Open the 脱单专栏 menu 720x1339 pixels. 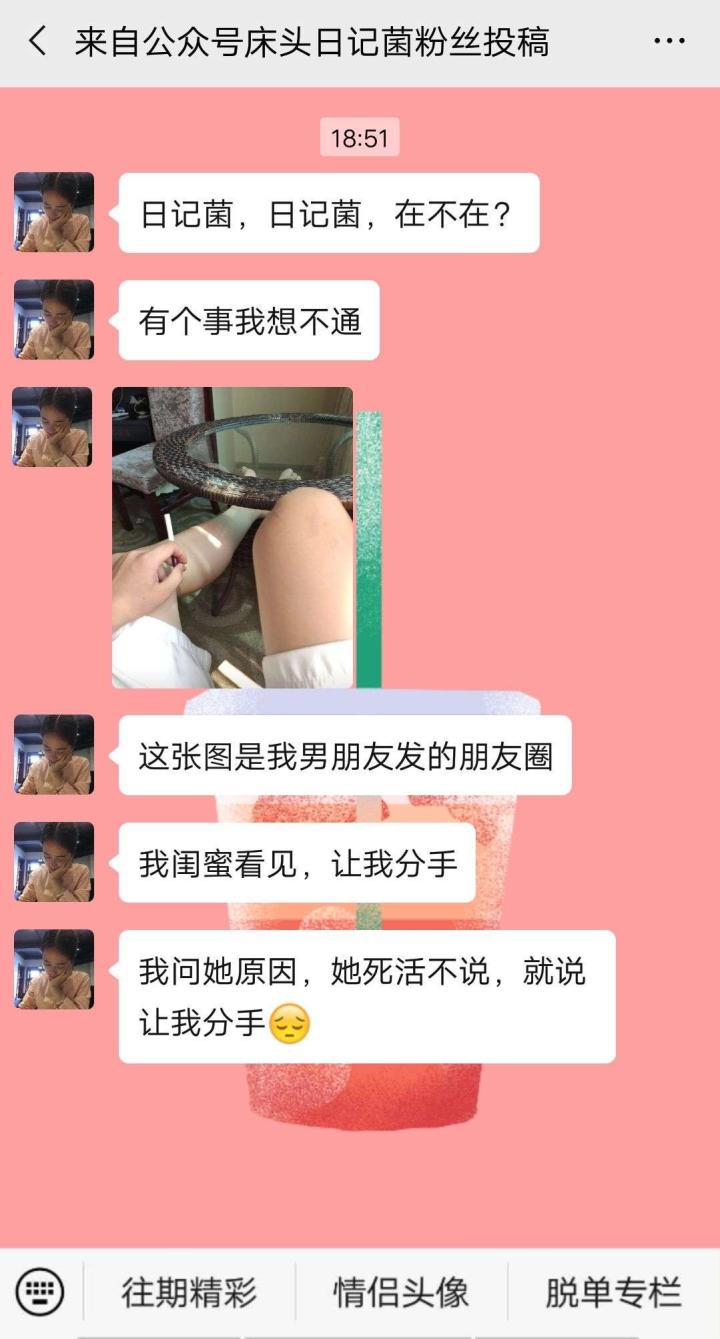click(613, 1292)
